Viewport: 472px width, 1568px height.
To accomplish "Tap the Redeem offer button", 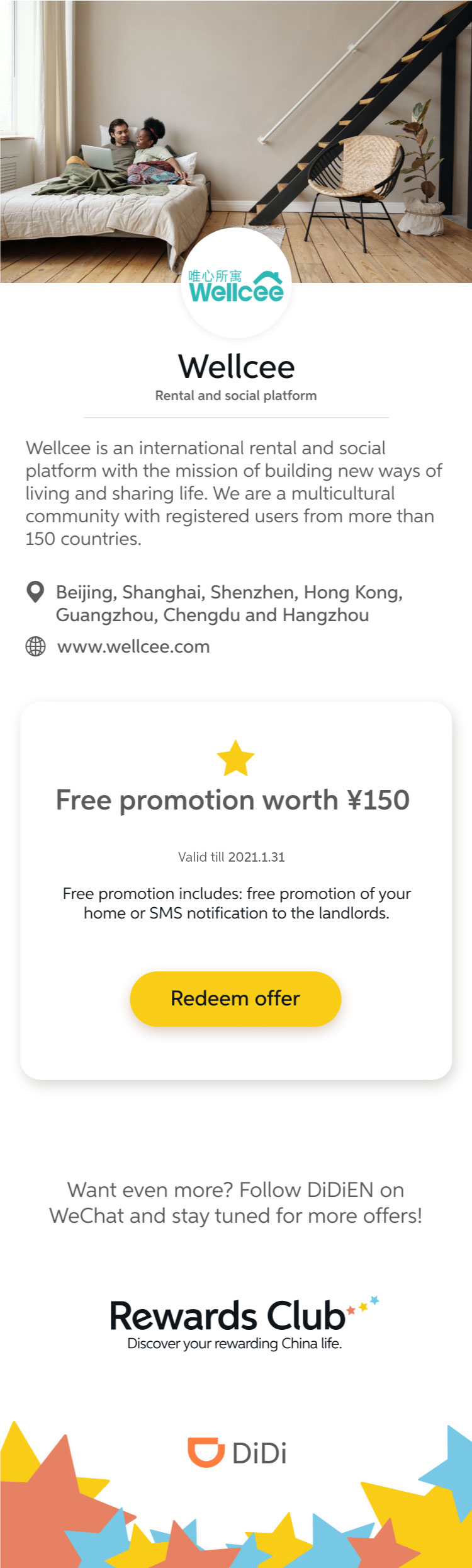I will pyautogui.click(x=235, y=999).
